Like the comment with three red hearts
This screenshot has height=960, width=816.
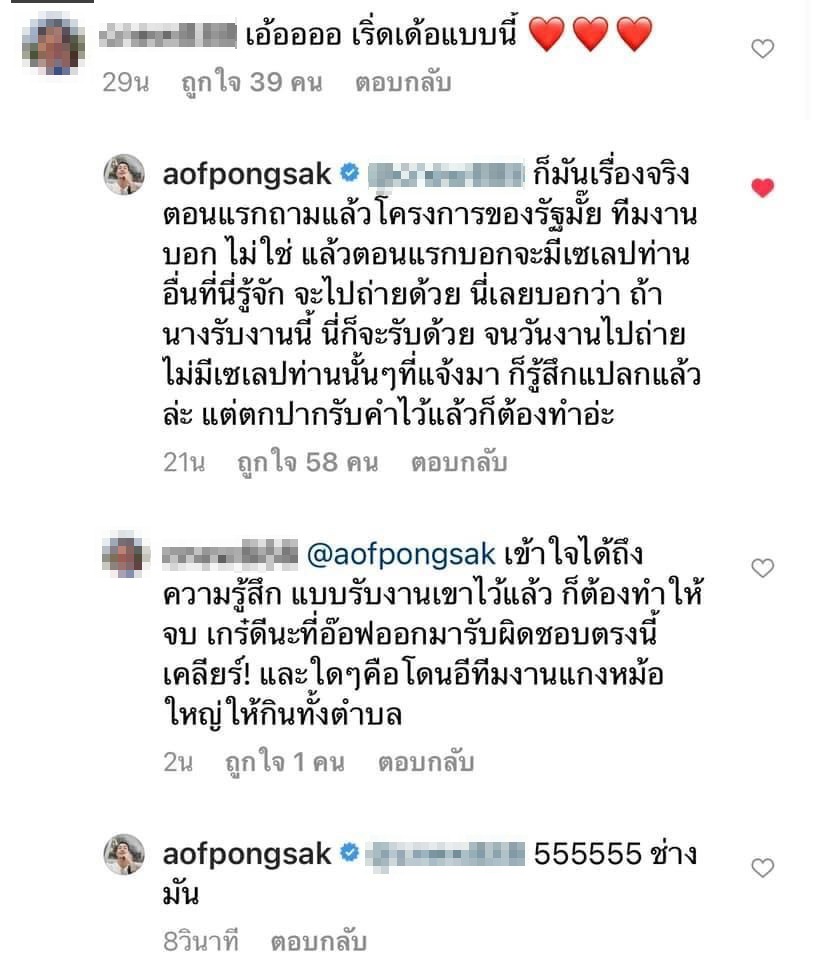(762, 48)
